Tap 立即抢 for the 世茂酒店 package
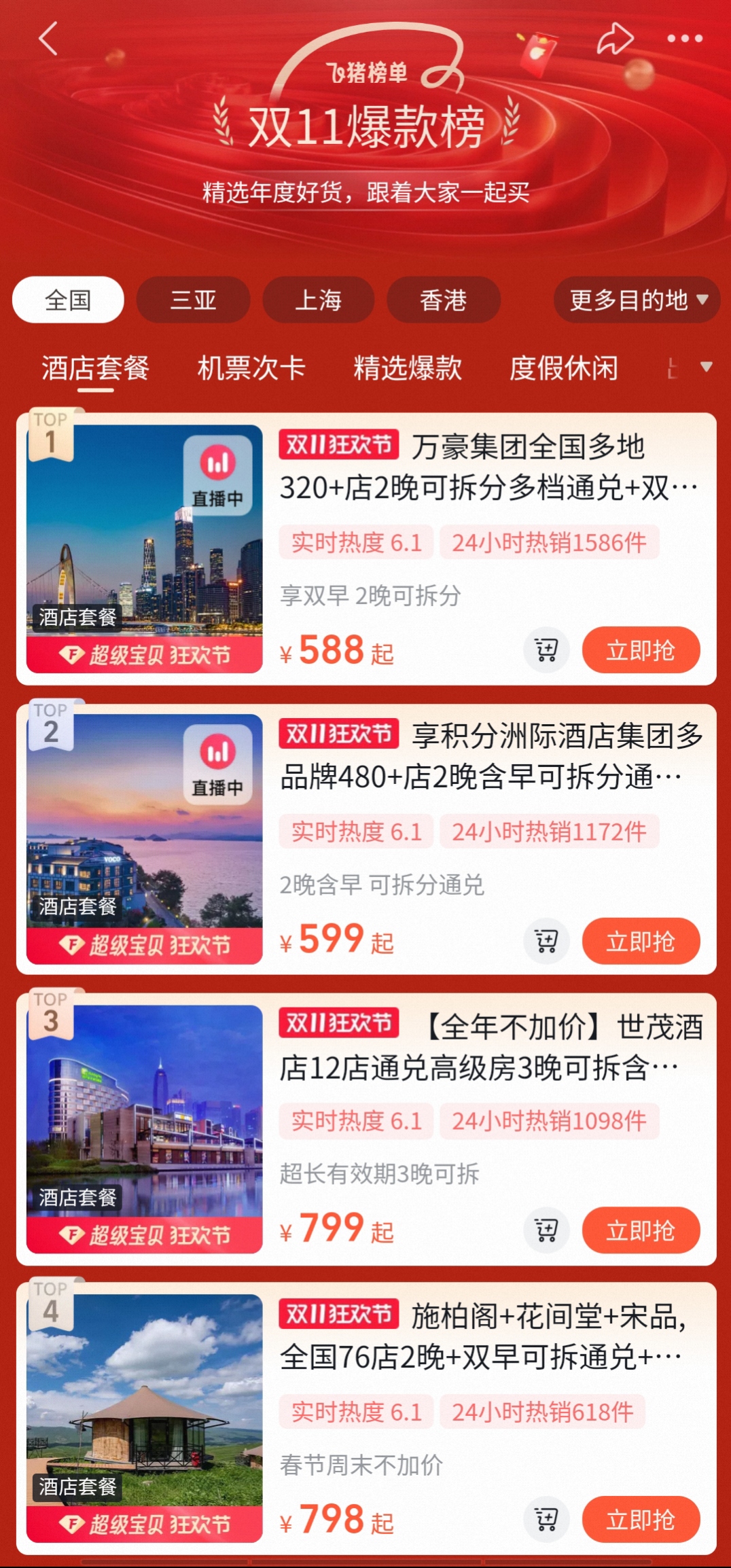Image resolution: width=731 pixels, height=1568 pixels. 640,1230
